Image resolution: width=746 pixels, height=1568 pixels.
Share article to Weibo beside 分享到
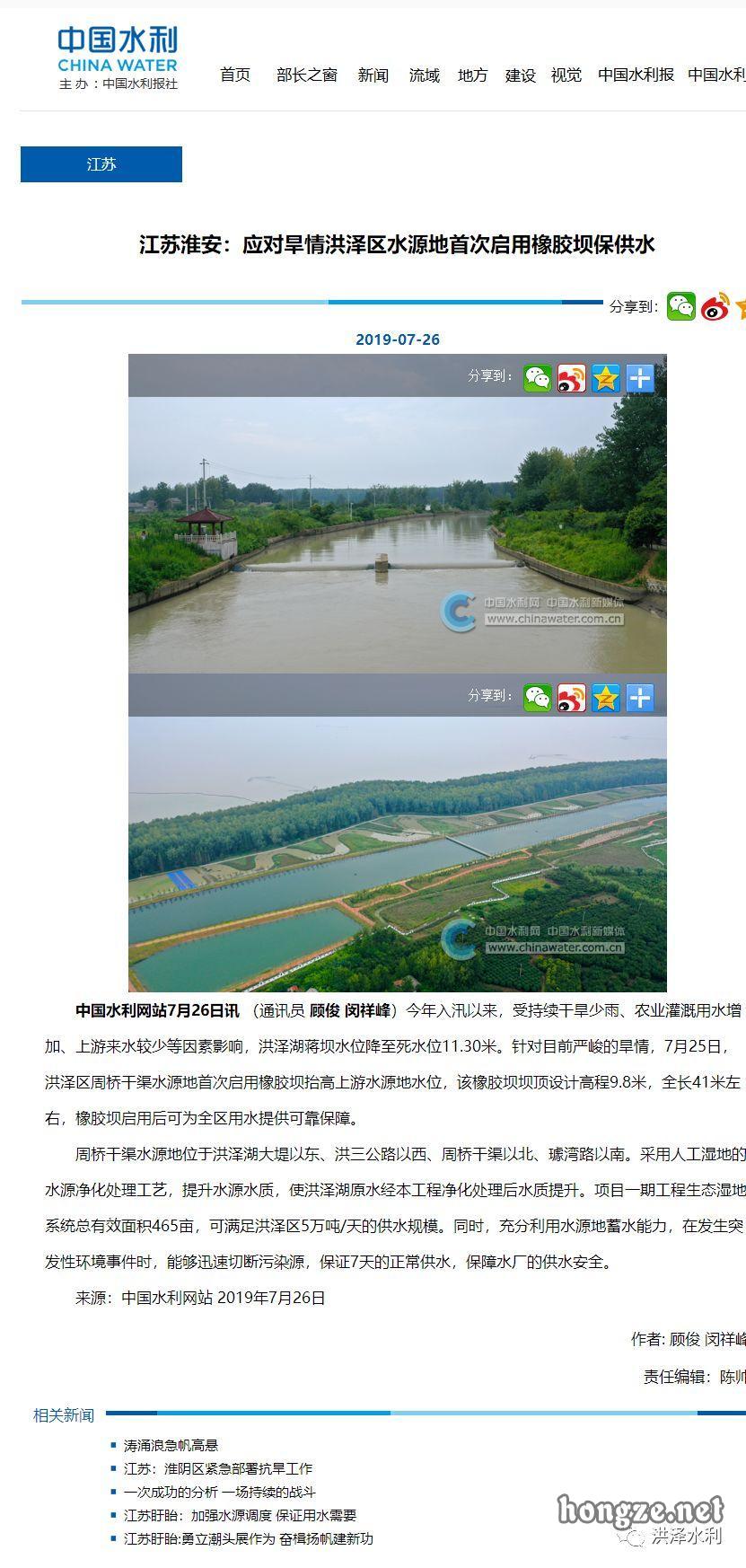pyautogui.click(x=715, y=306)
